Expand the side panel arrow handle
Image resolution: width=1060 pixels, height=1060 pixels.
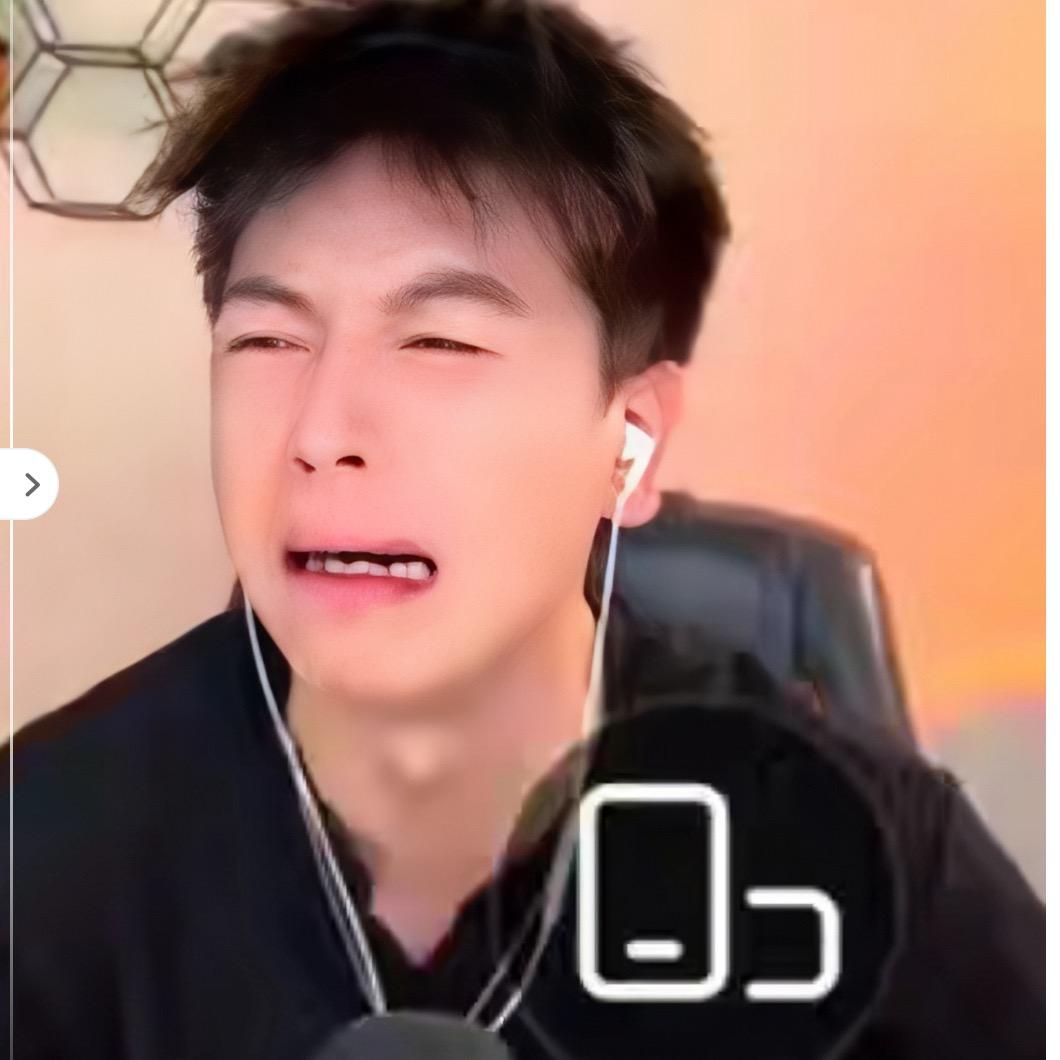click(30, 485)
